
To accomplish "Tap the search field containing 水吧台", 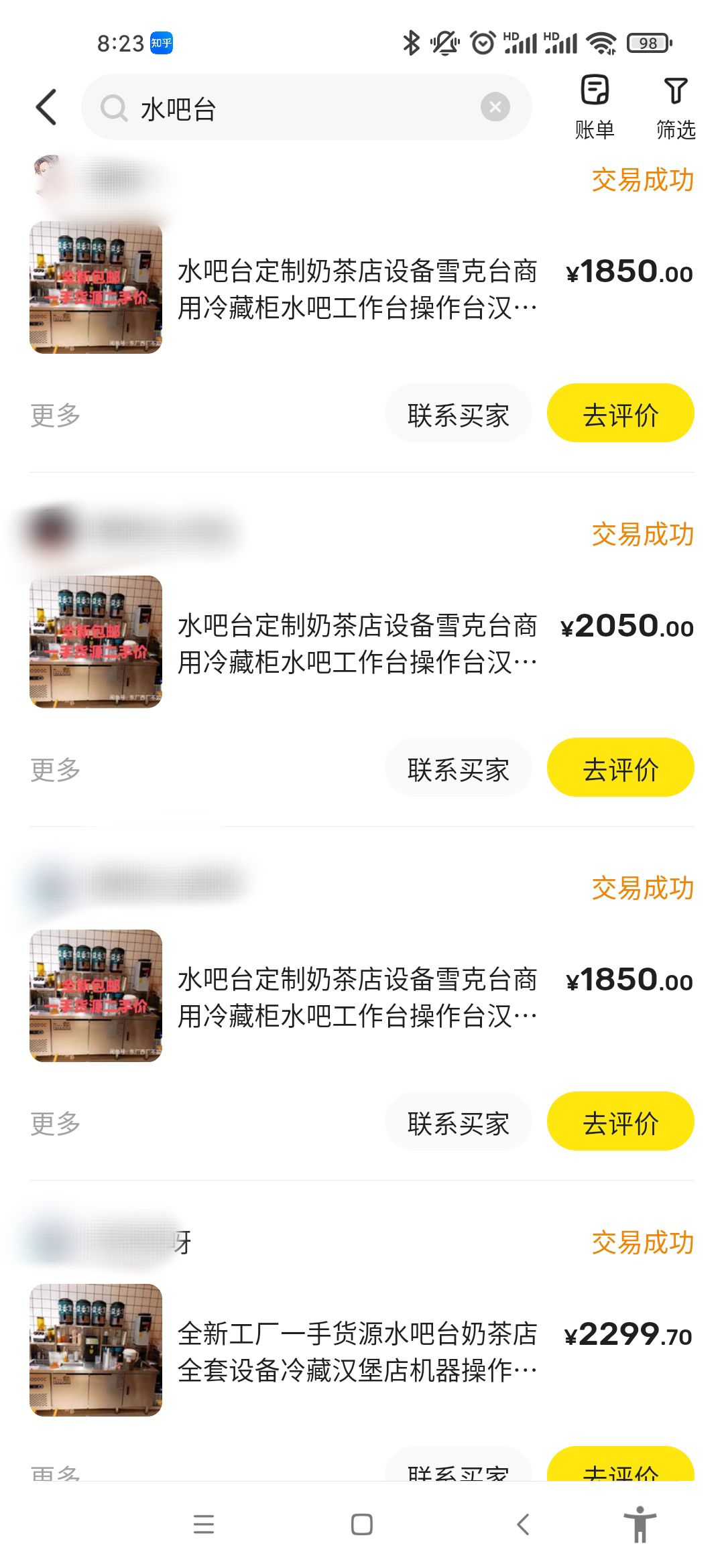I will (295, 108).
